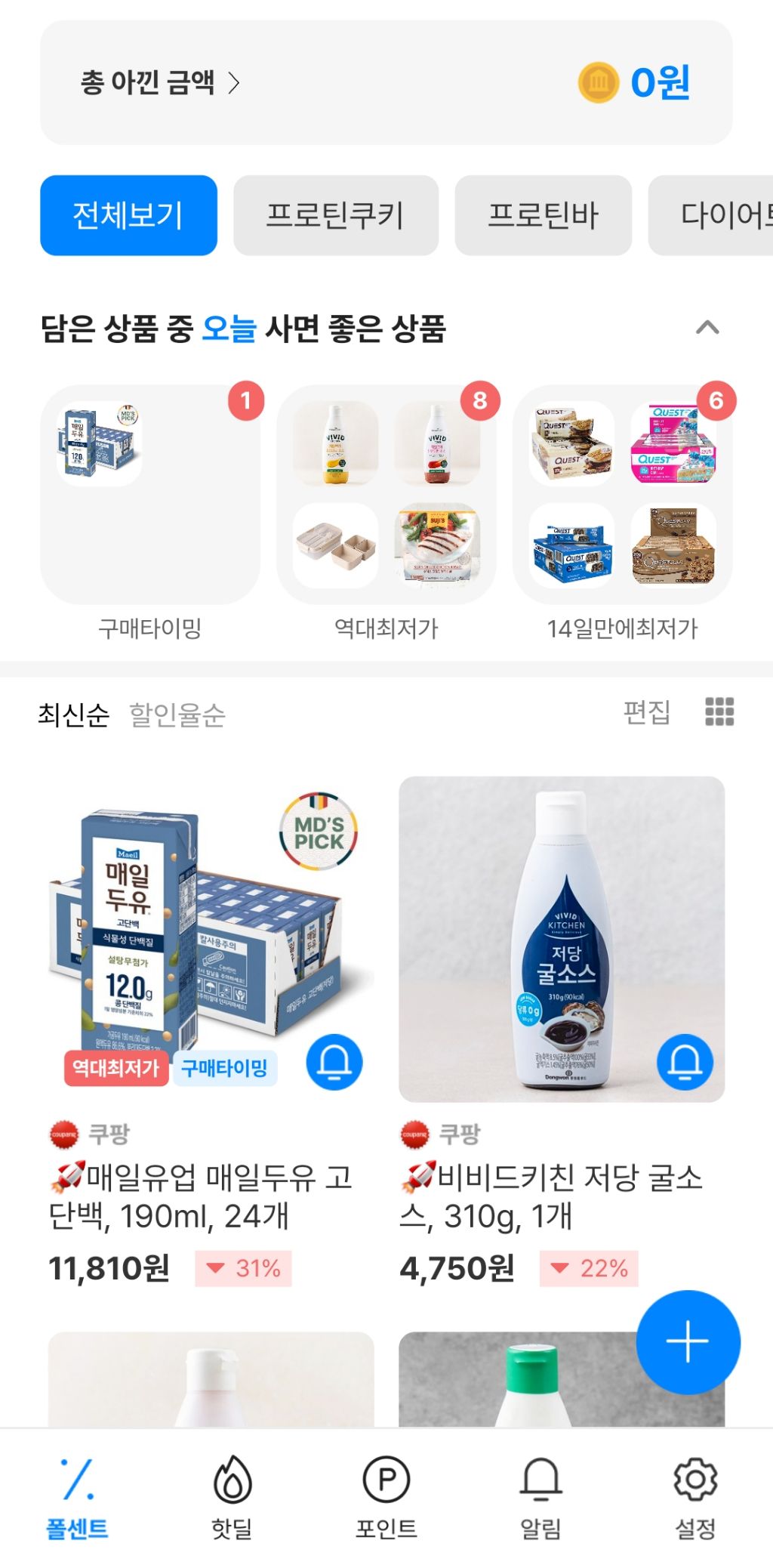Change layout with the grid view icon
The image size is (773, 1568).
coord(719,711)
